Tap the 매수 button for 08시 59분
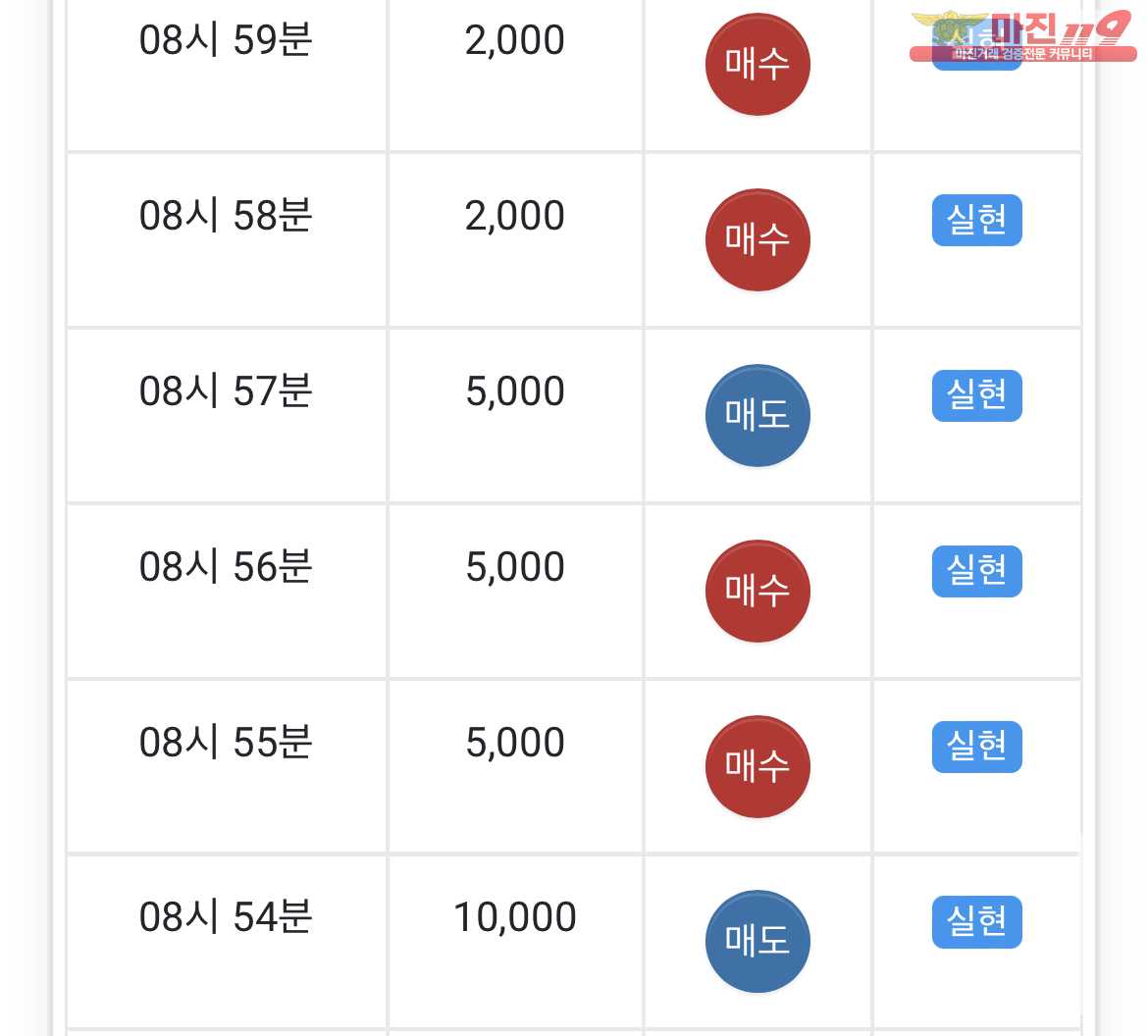The width and height of the screenshot is (1148, 1036). point(757,64)
